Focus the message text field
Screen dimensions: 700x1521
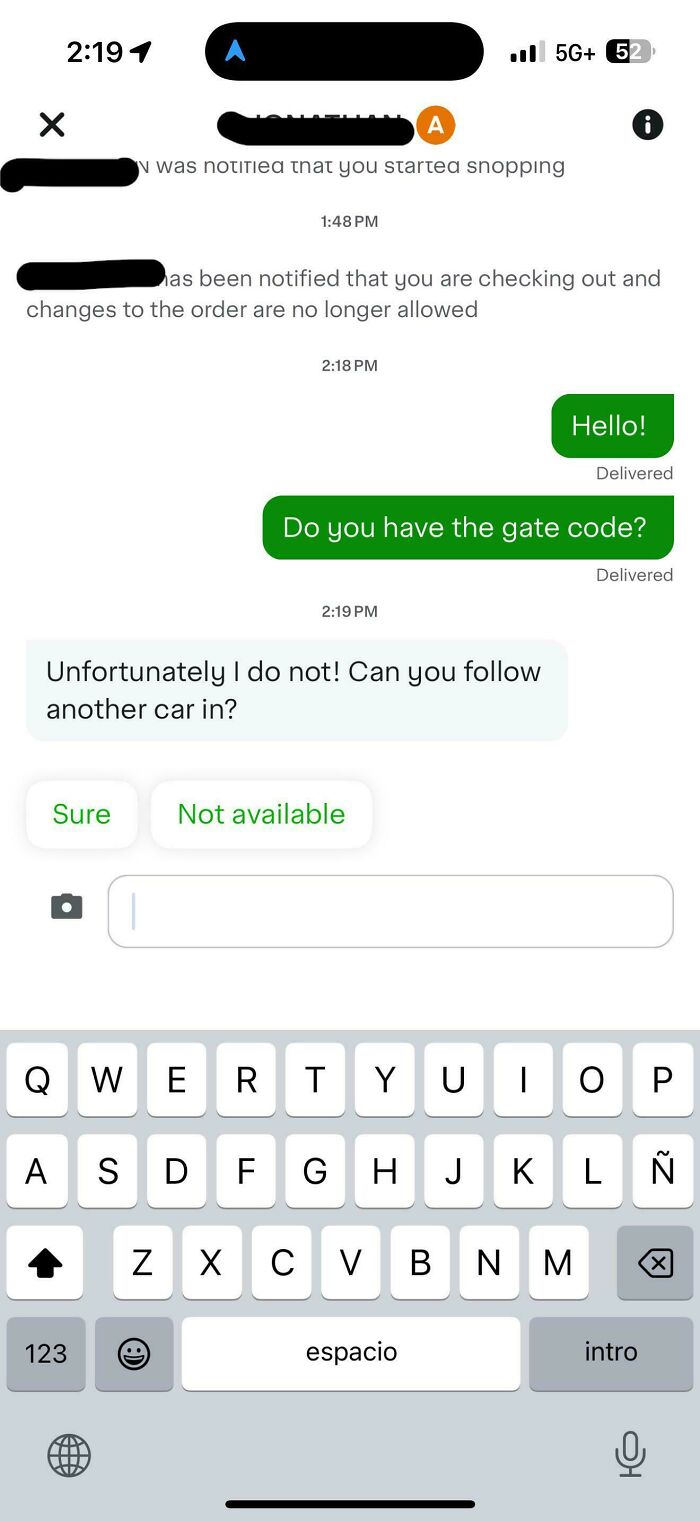(391, 911)
